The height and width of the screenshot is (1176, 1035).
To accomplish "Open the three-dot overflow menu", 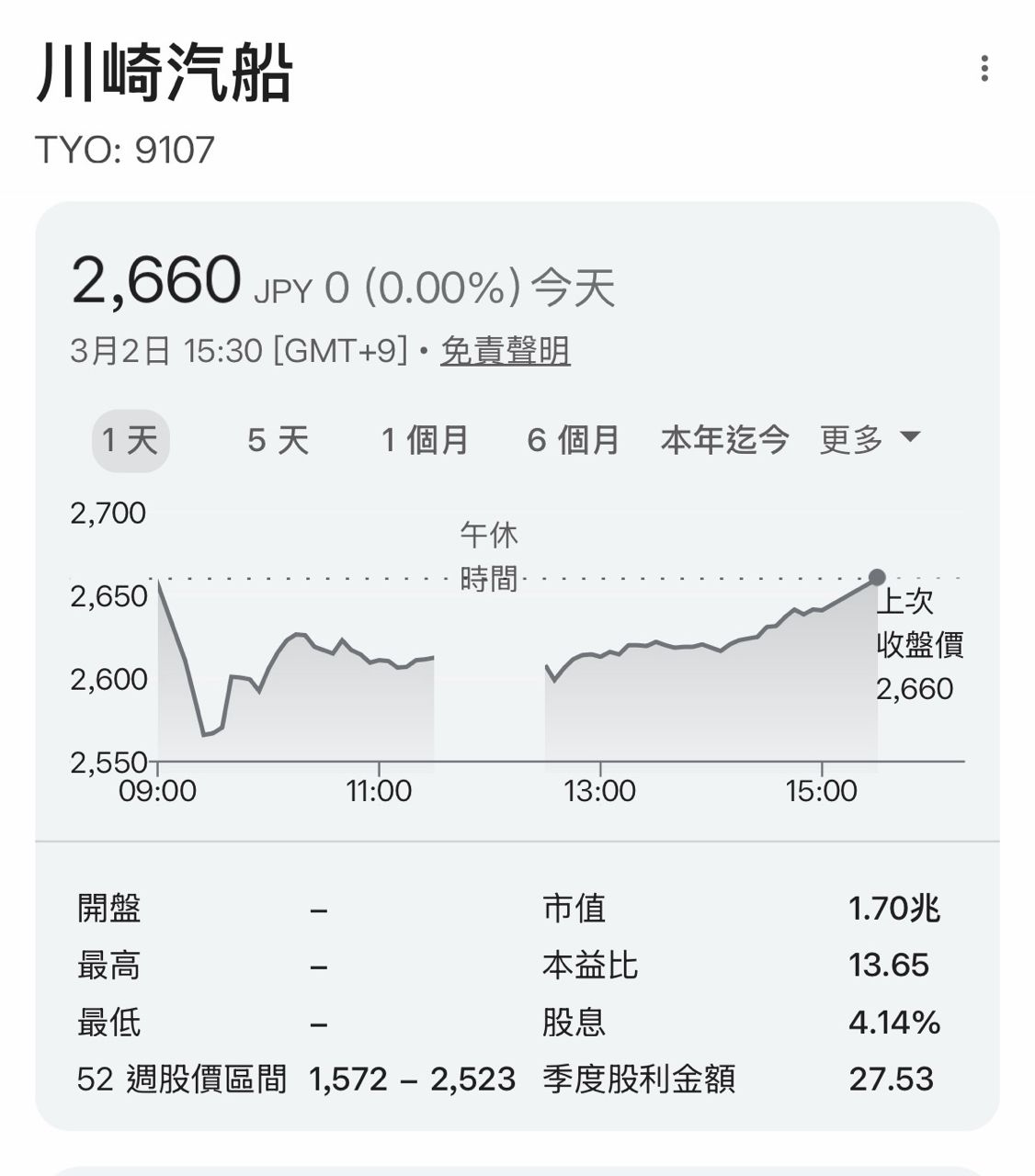I will pos(984,69).
